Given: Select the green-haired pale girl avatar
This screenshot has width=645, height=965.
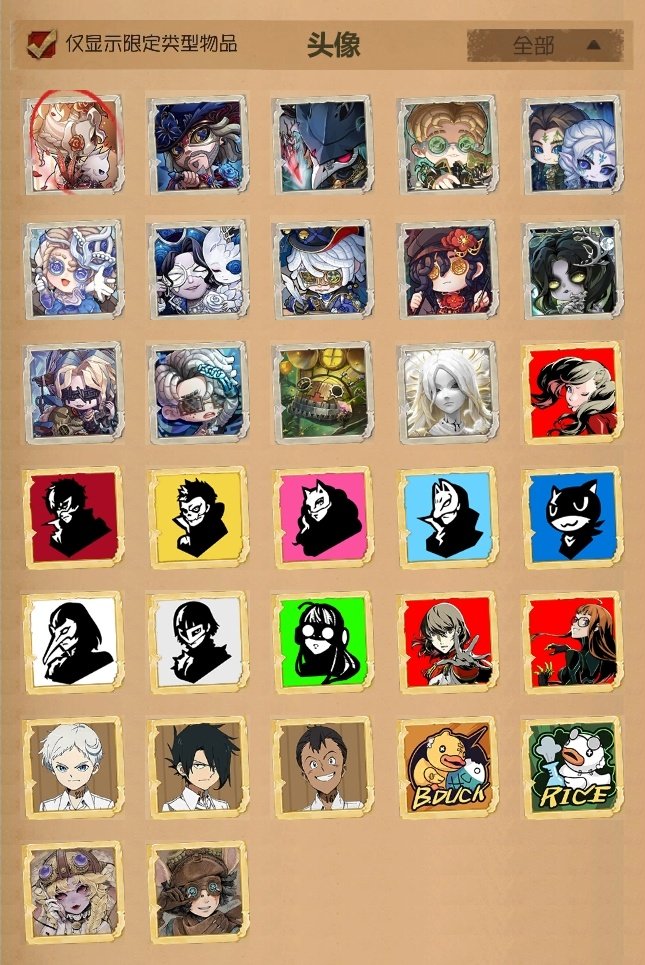Looking at the screenshot, I should (571, 269).
